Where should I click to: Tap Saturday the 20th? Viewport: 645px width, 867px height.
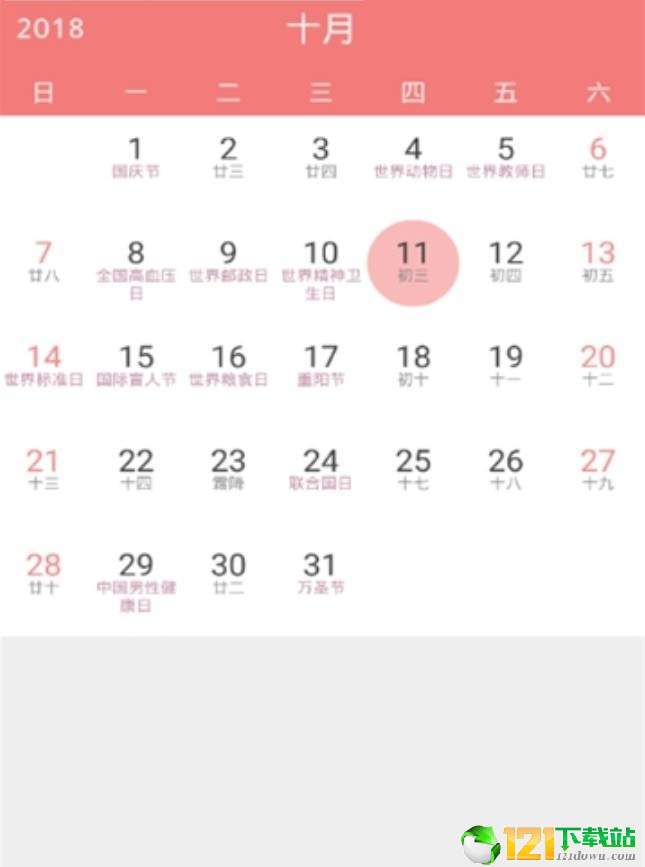coord(598,366)
